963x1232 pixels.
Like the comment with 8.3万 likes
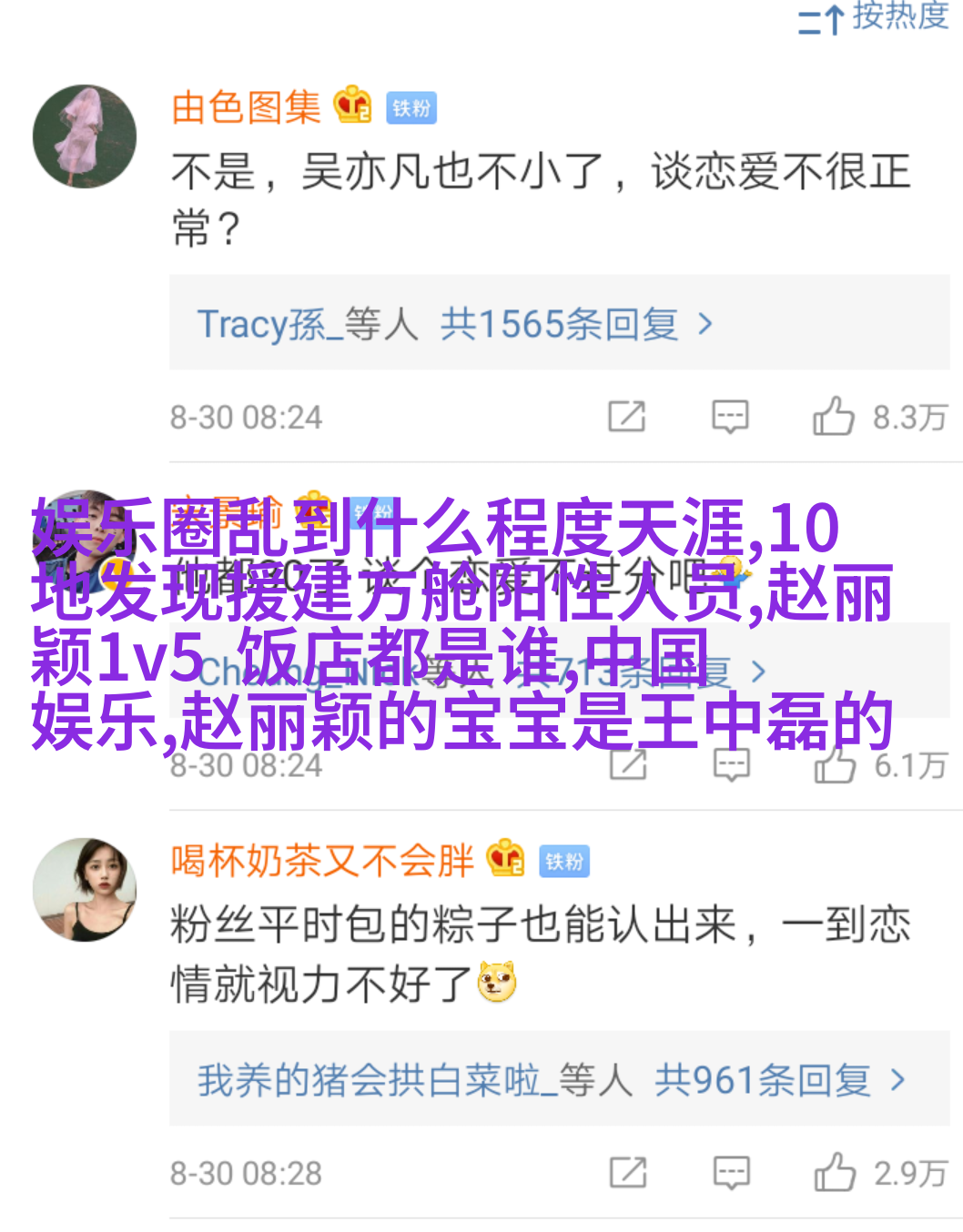[x=834, y=417]
